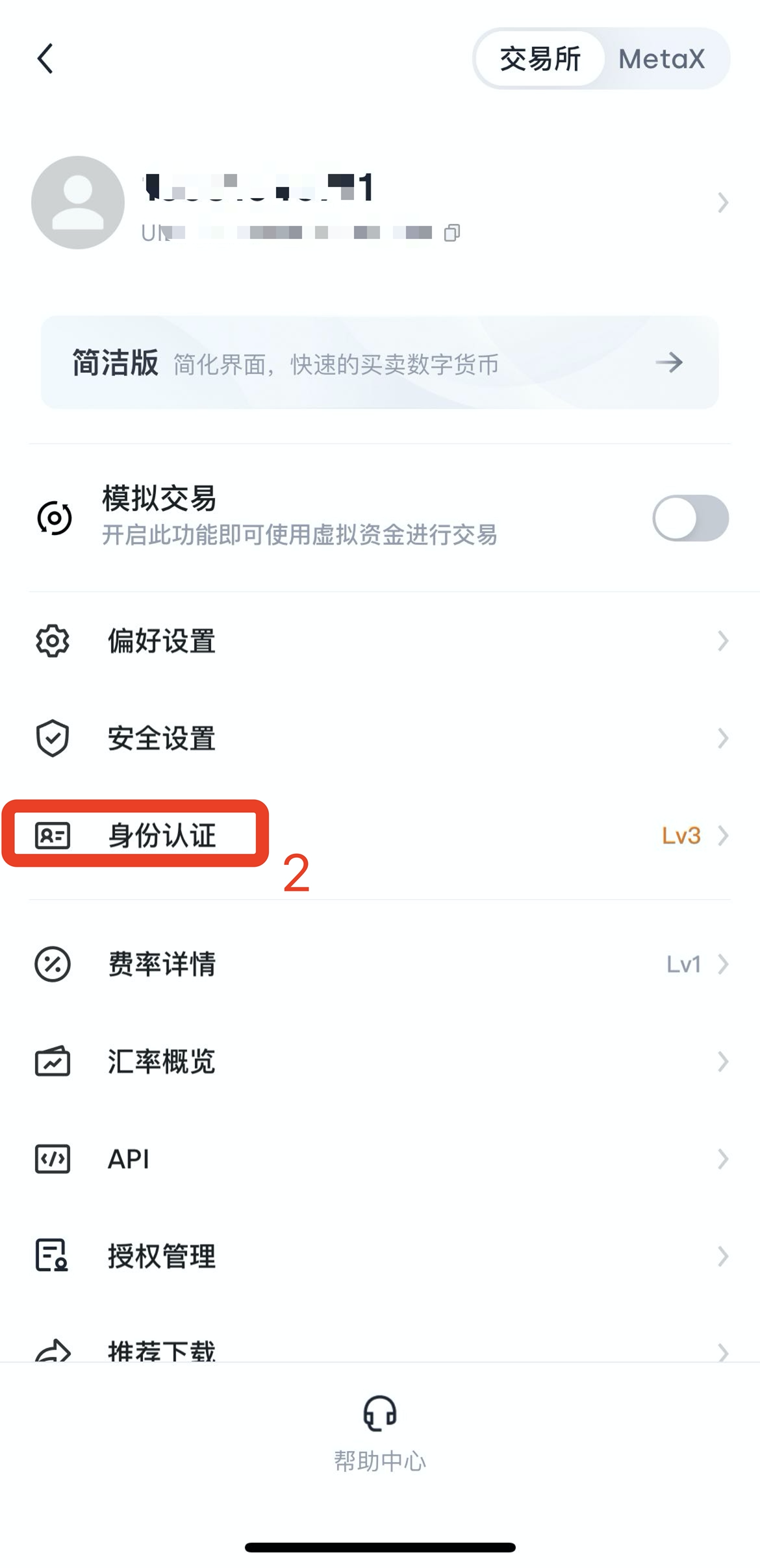Go back using the top-left arrow
The image size is (760, 1568).
tap(45, 59)
